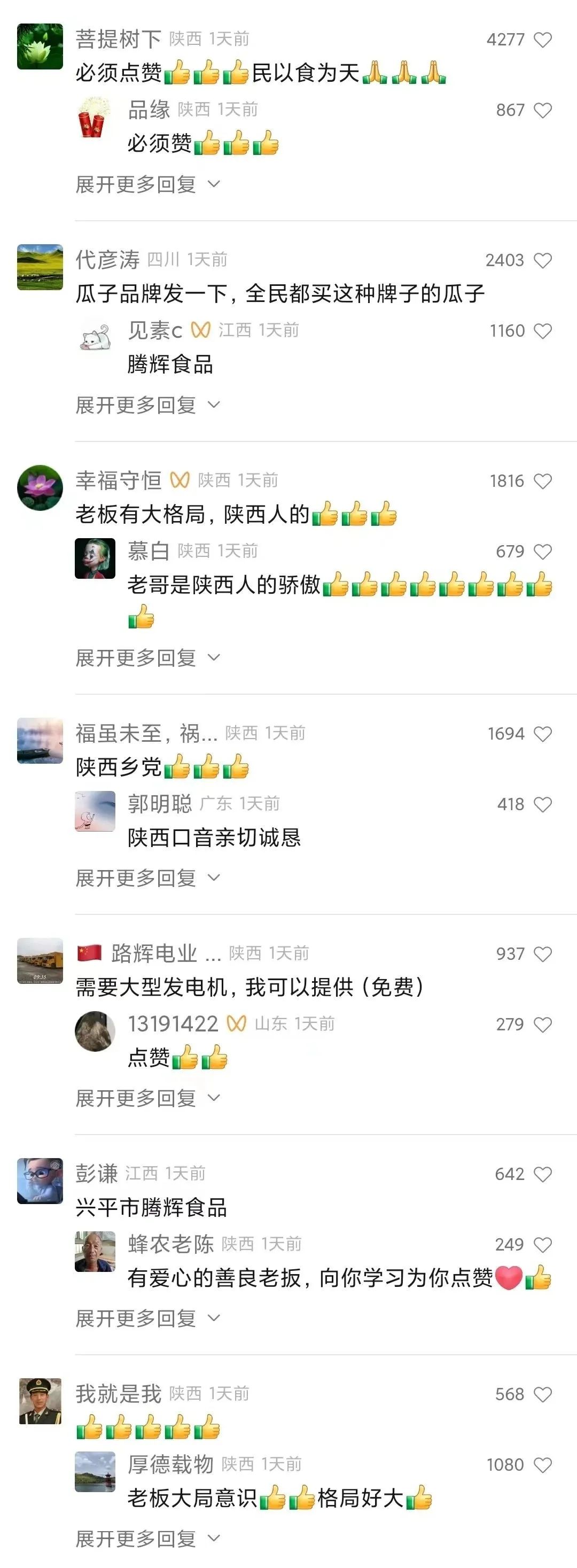Like user 13191422's reply 点赞
Image resolution: width=577 pixels, height=1568 pixels.
tap(542, 1024)
